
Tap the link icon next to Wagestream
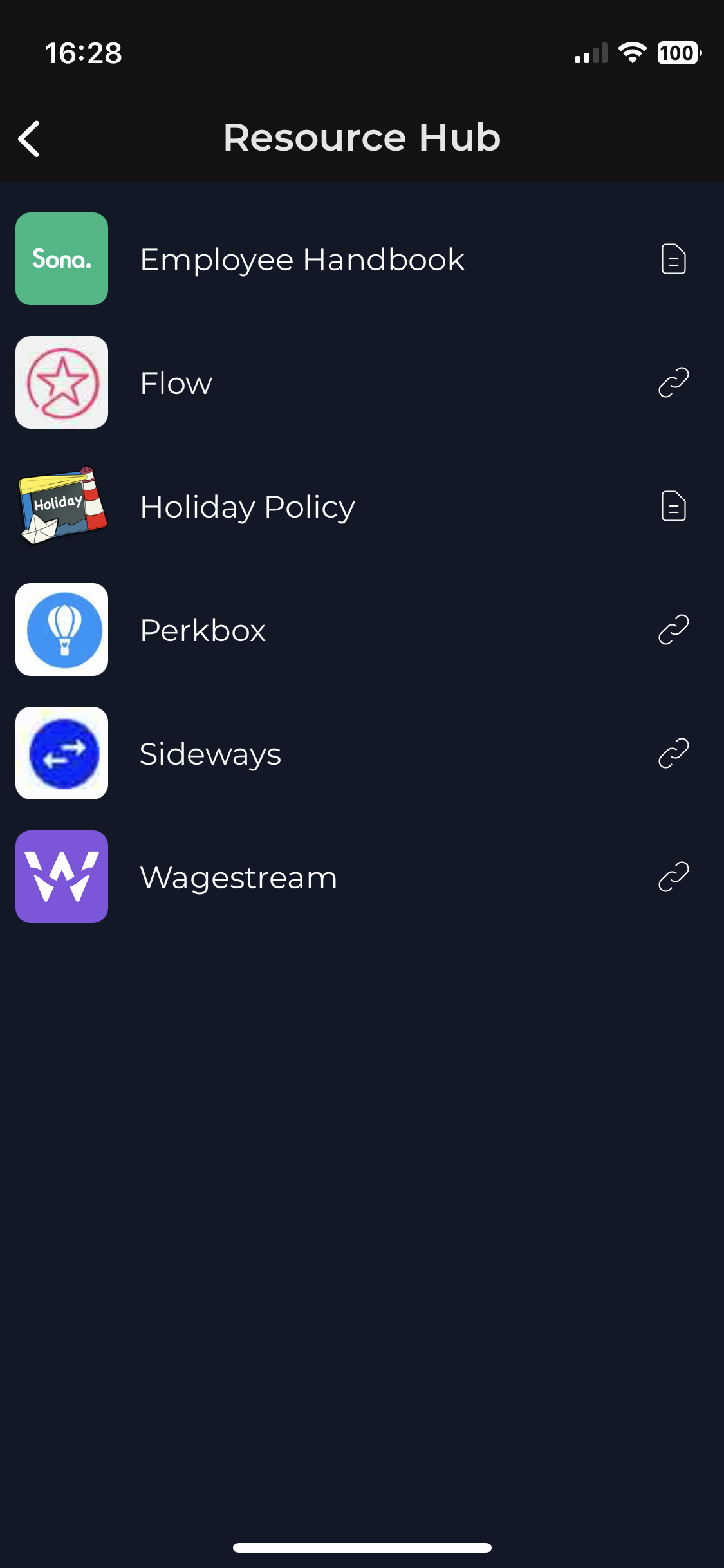tap(673, 876)
